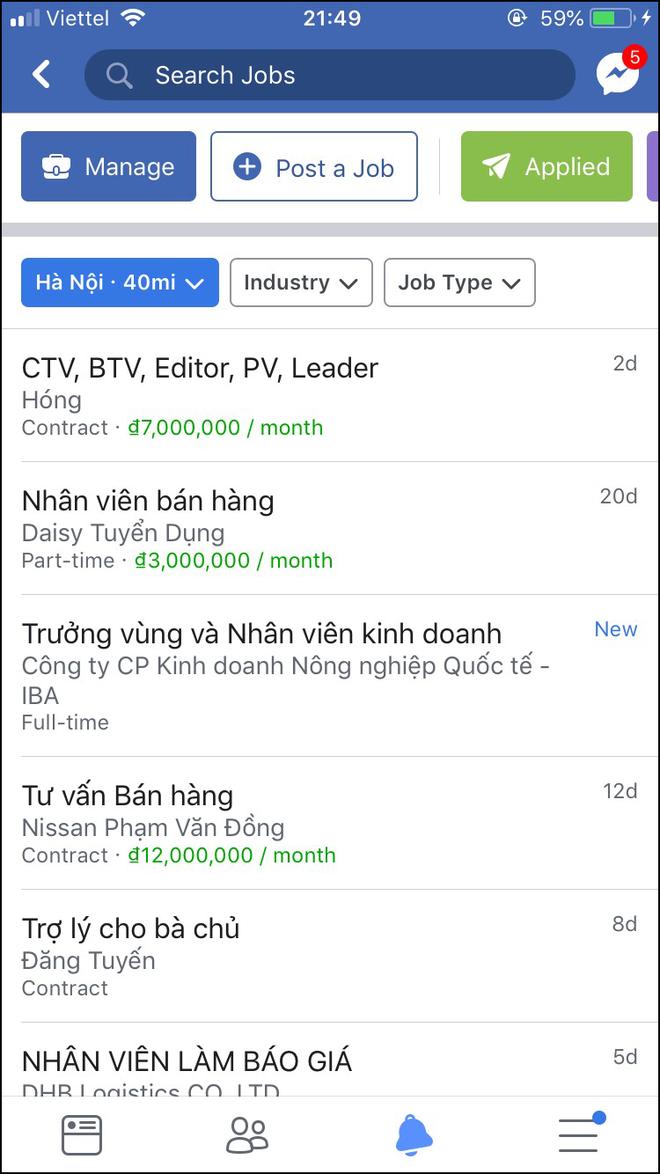View Applied jobs
The image size is (660, 1174).
coord(547,167)
